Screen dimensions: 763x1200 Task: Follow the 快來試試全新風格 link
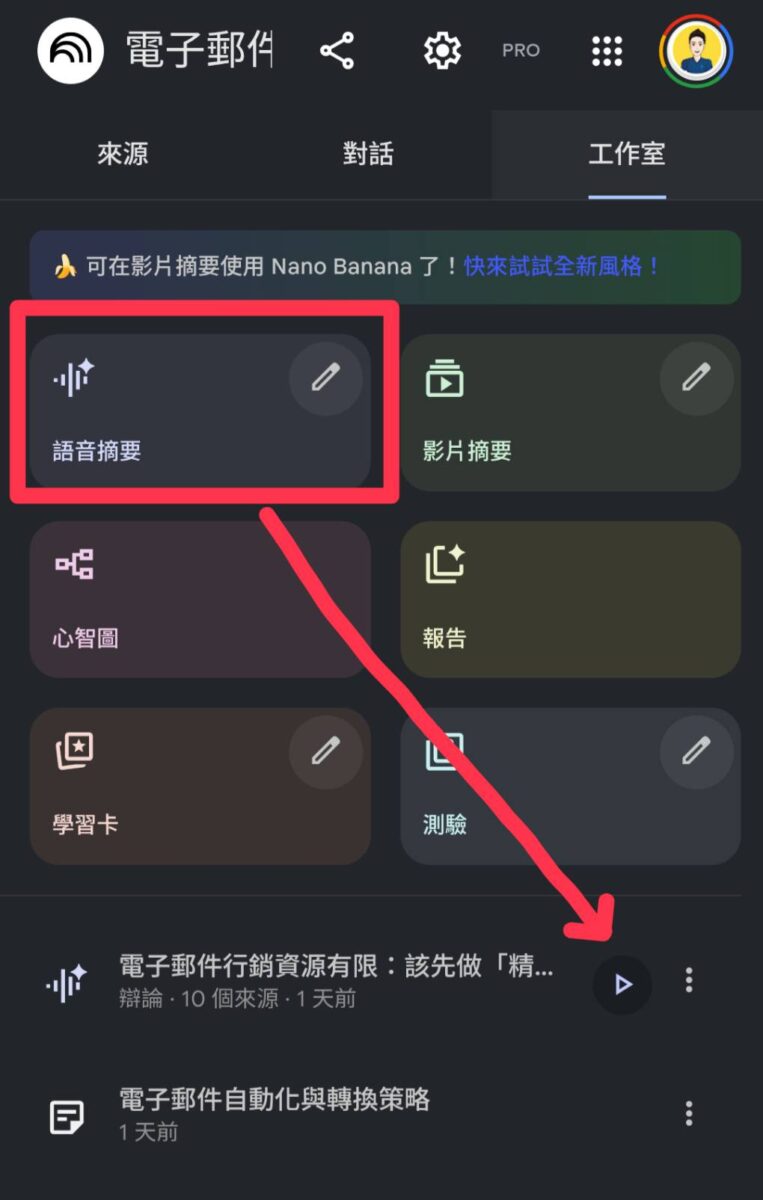click(562, 267)
